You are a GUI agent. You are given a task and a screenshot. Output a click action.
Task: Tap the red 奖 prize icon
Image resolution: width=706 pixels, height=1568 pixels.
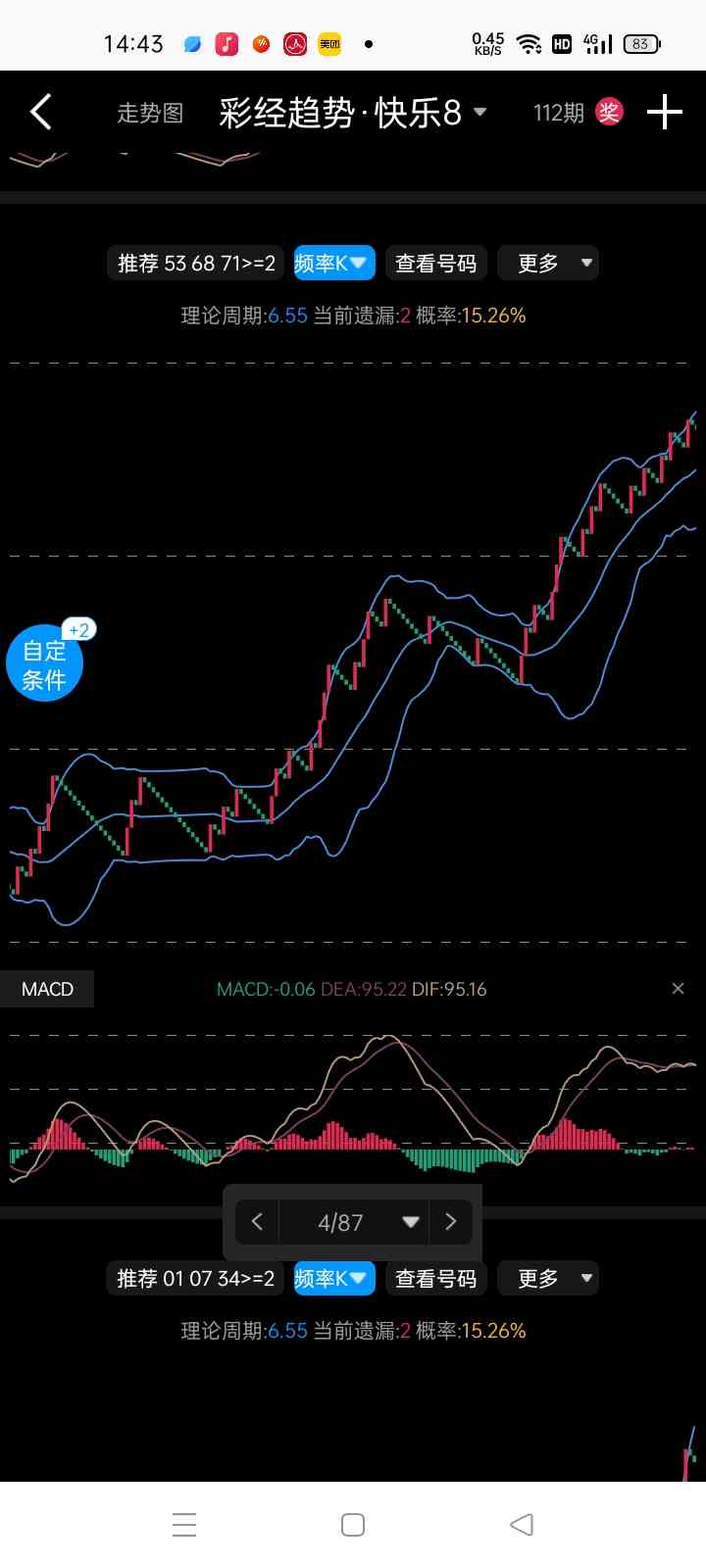click(609, 113)
